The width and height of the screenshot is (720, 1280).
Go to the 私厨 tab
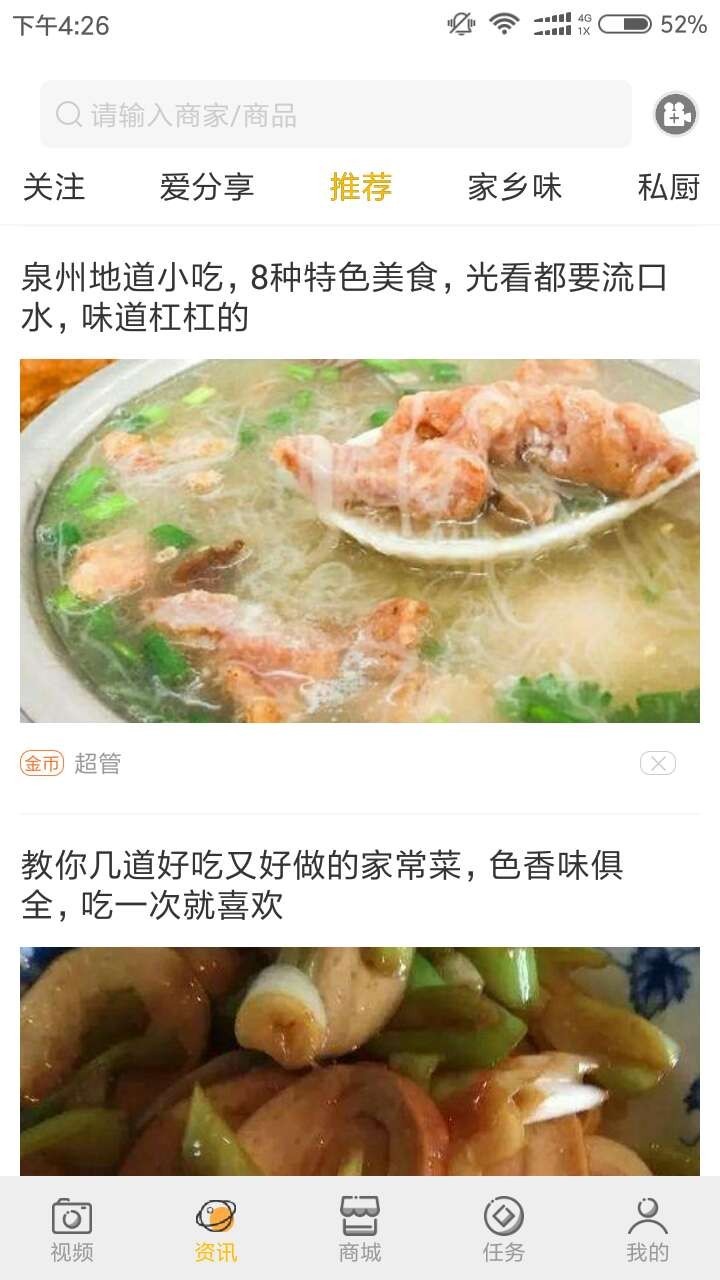click(x=668, y=187)
